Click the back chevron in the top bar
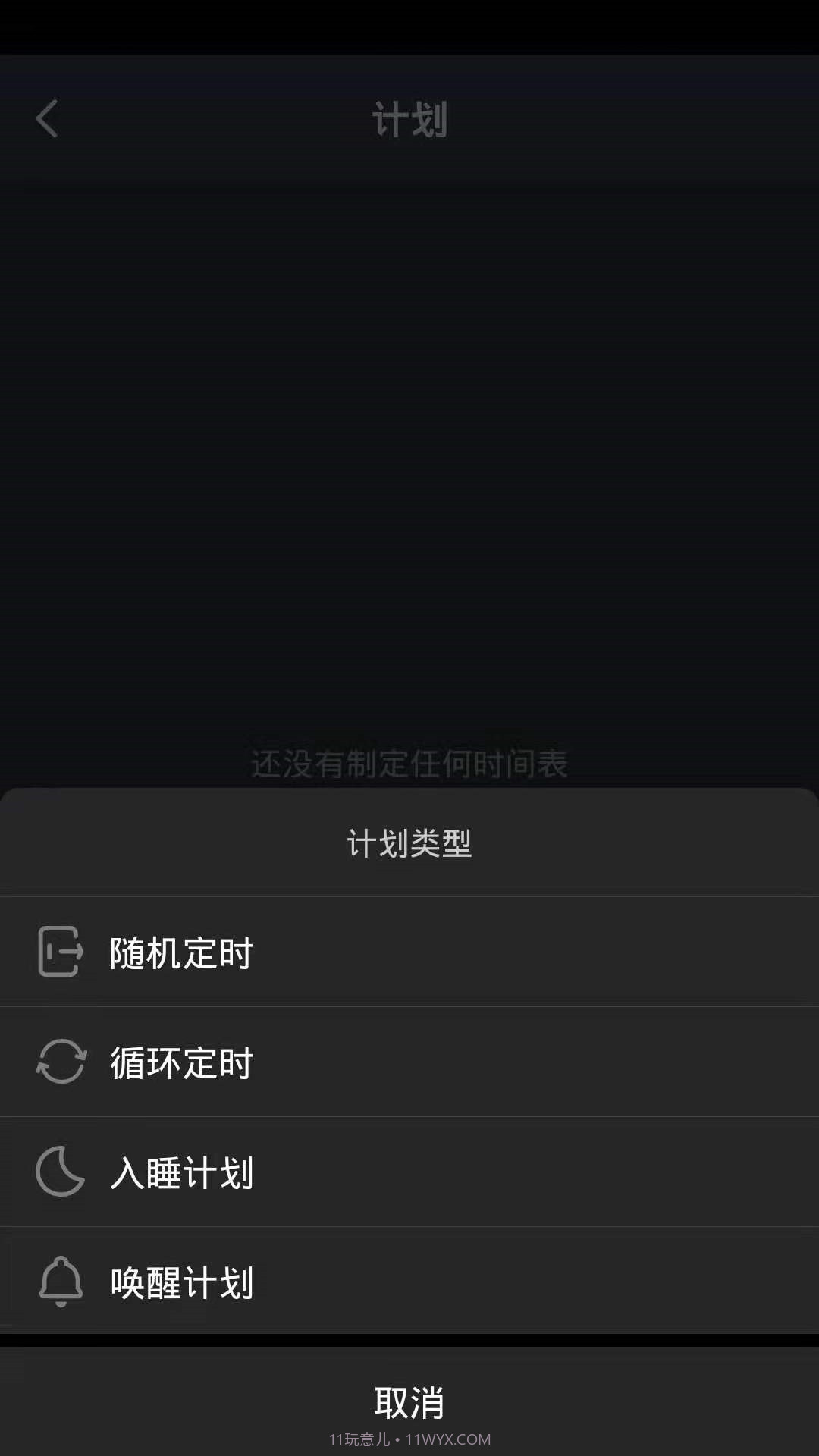819x1456 pixels. pos(48,119)
